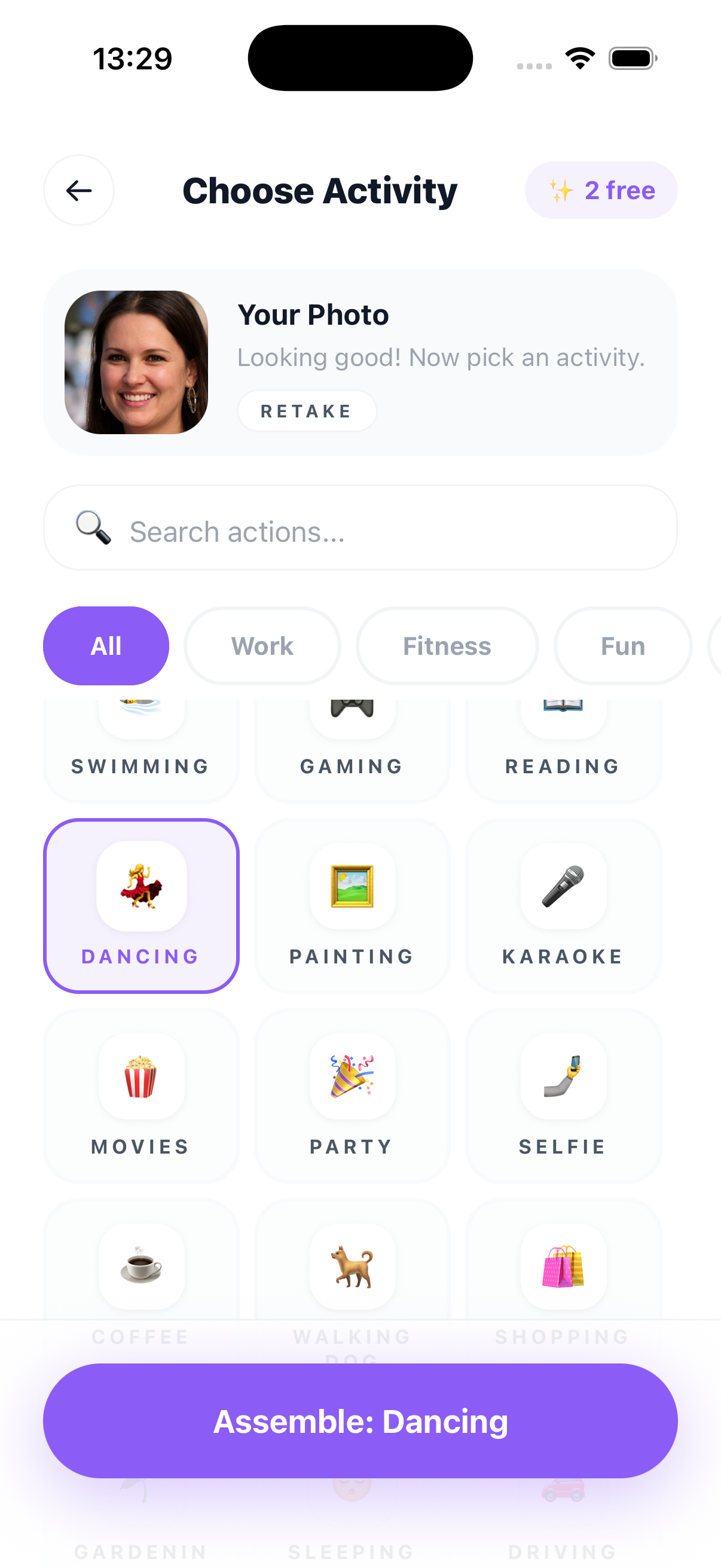721x1568 pixels.
Task: Pick the Movies activity
Action: coord(140,1096)
